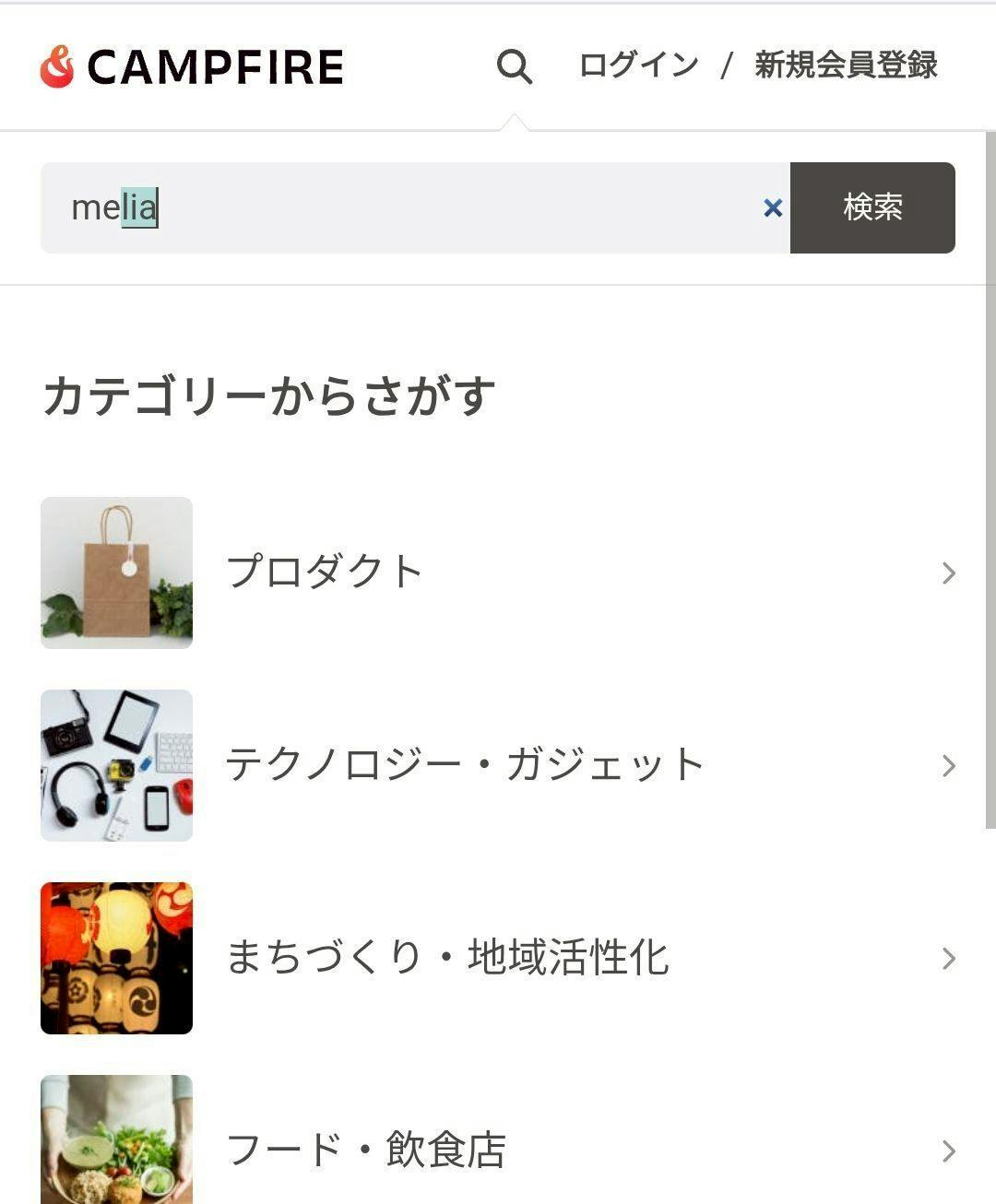
Task: Tap the 検索 search button
Action: (872, 207)
